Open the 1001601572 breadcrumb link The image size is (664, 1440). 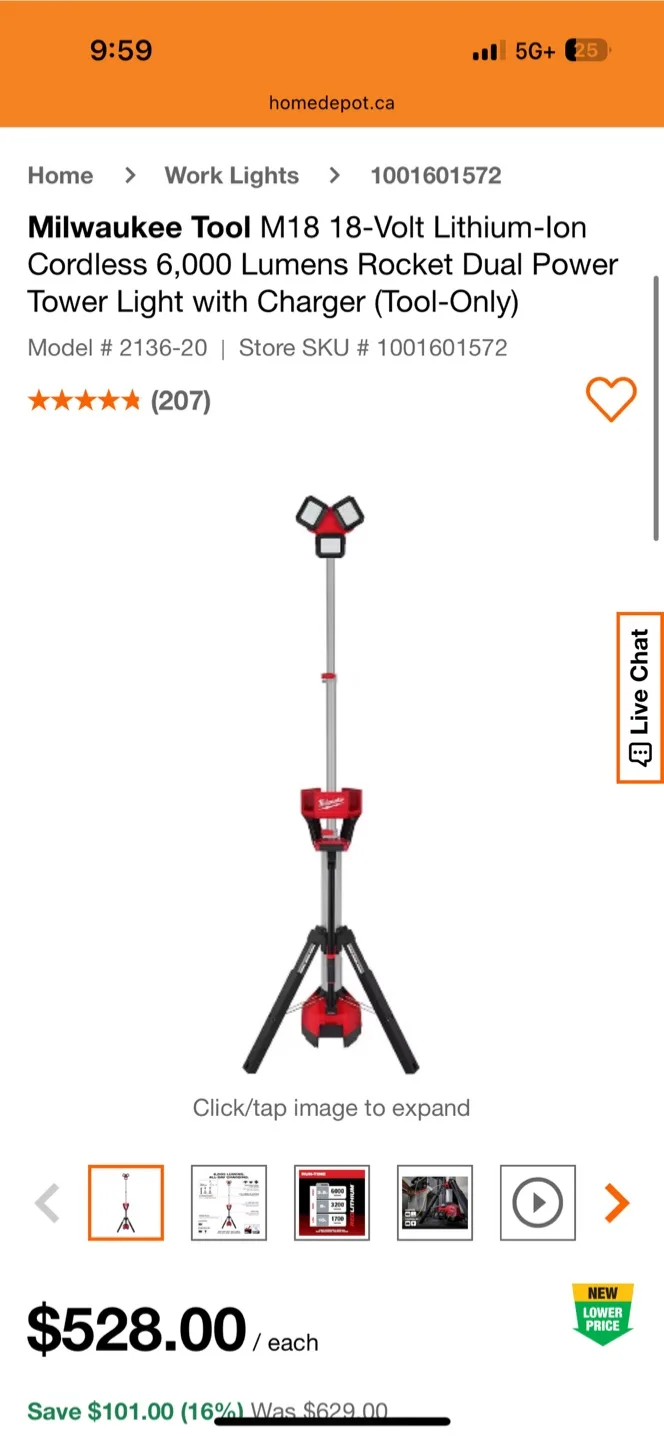point(435,176)
